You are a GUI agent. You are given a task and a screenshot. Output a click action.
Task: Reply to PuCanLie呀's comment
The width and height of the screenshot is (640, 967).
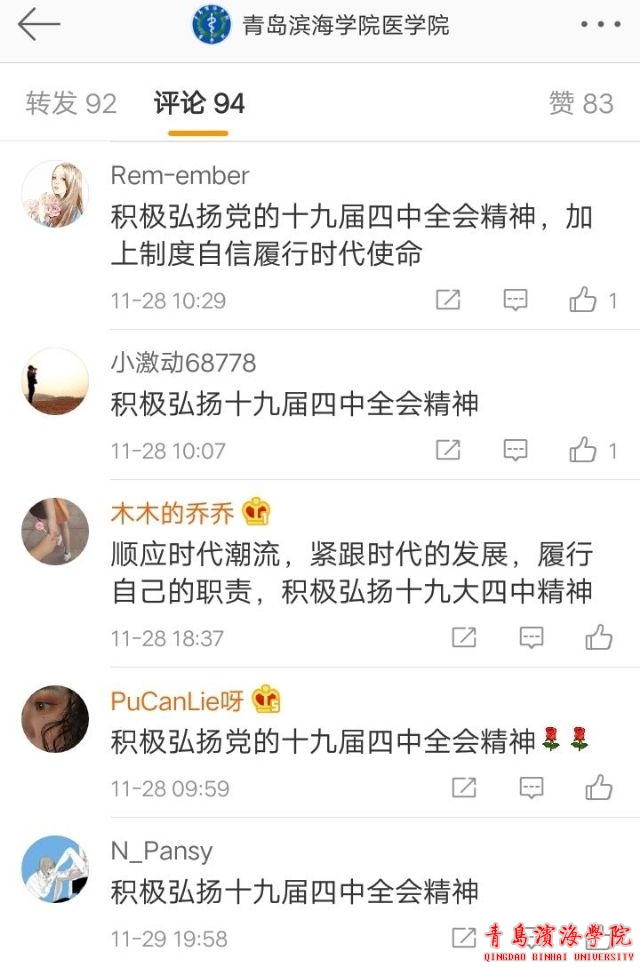[x=531, y=788]
